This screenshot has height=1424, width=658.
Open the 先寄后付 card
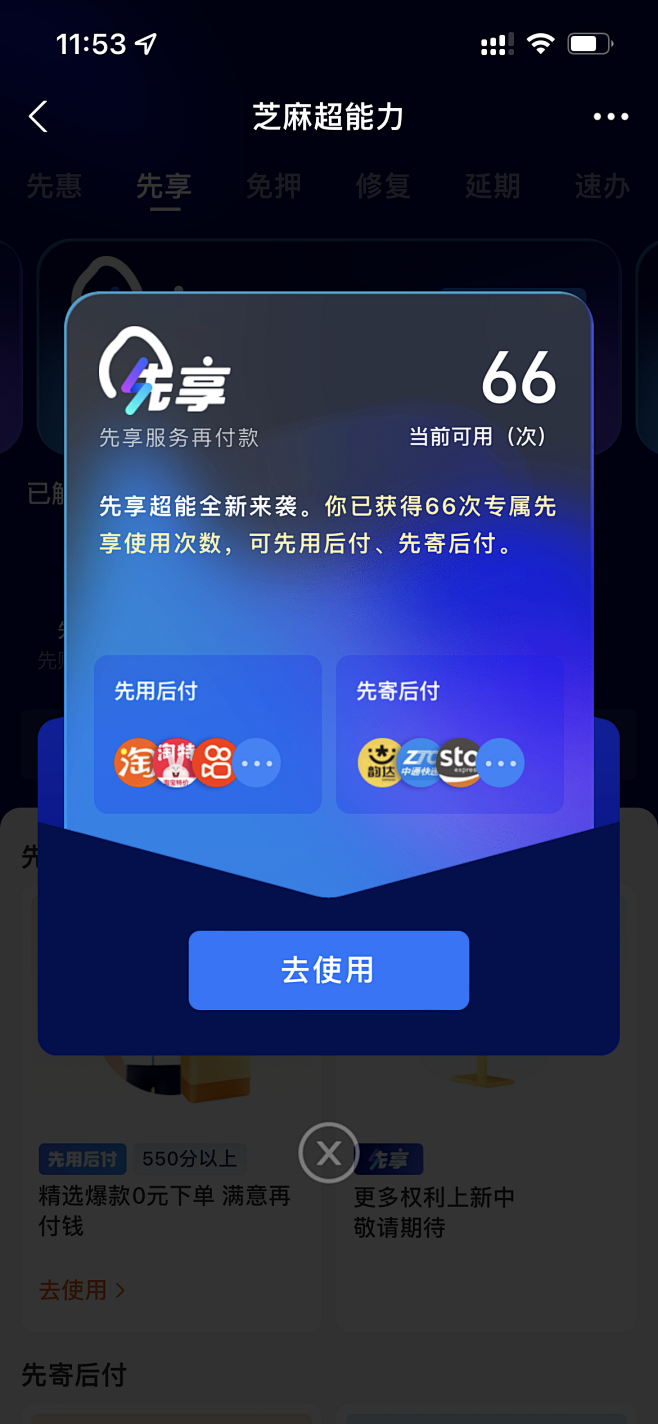(450, 733)
